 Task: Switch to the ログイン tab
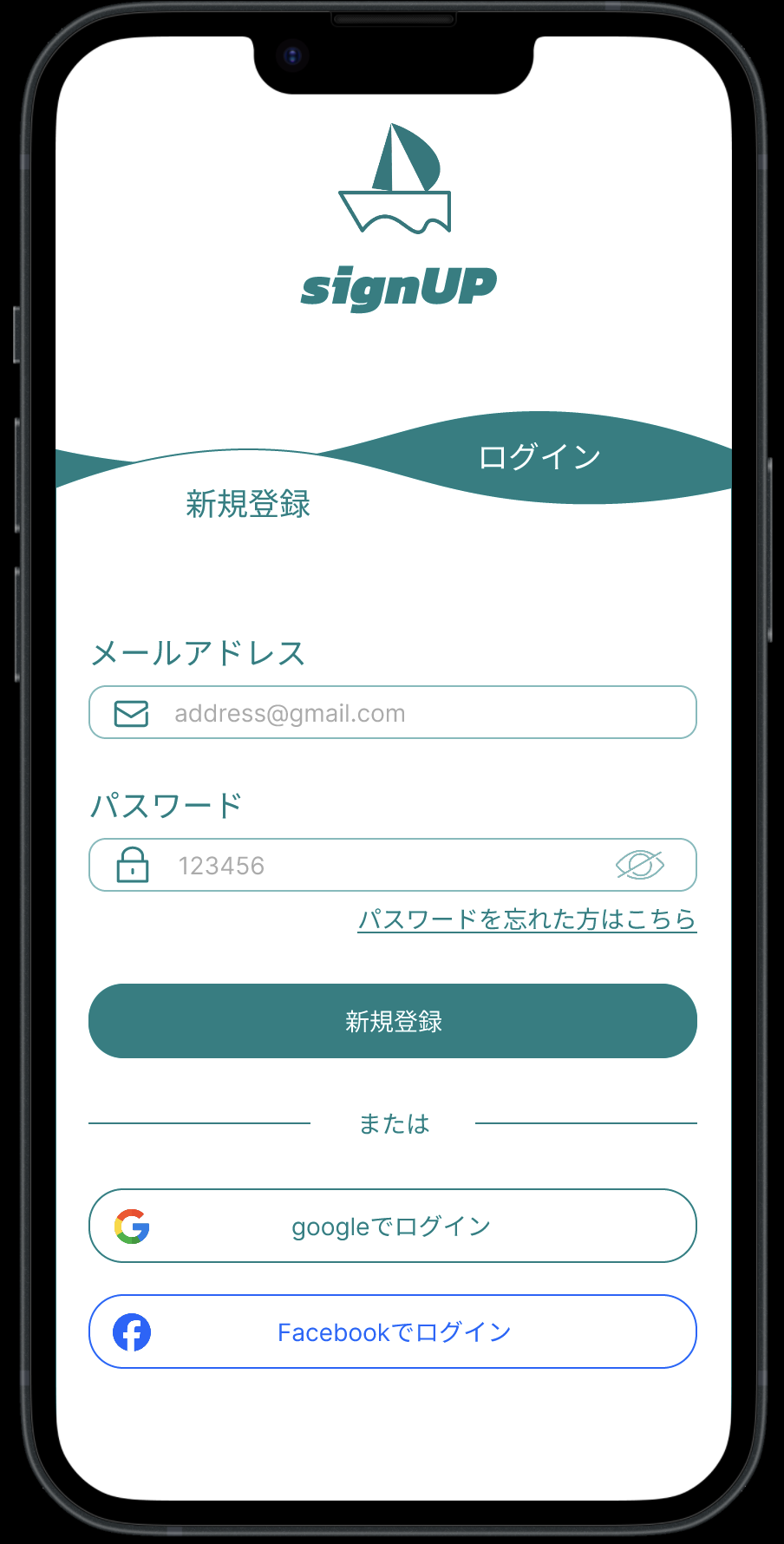[x=539, y=457]
